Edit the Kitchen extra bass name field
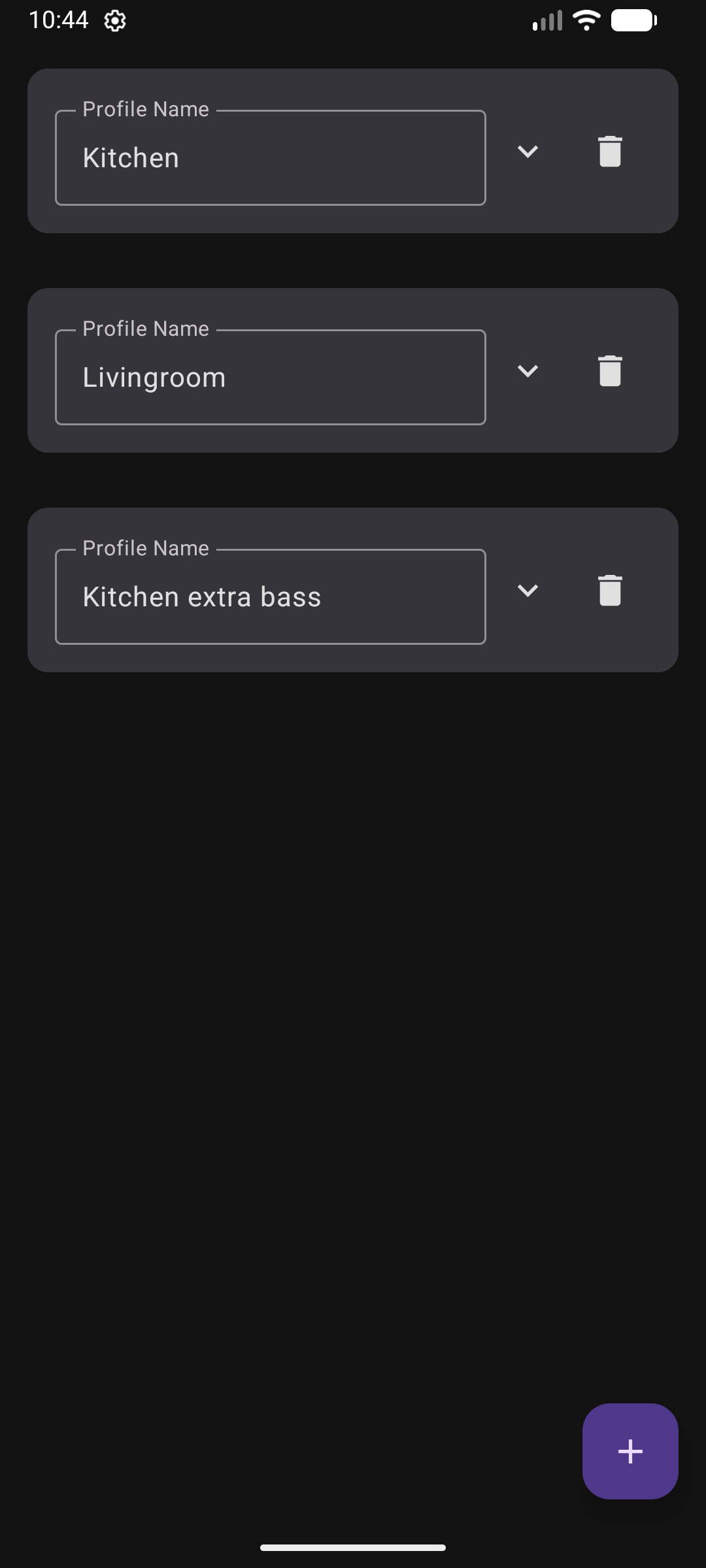The height and width of the screenshot is (1568, 706). pos(270,597)
